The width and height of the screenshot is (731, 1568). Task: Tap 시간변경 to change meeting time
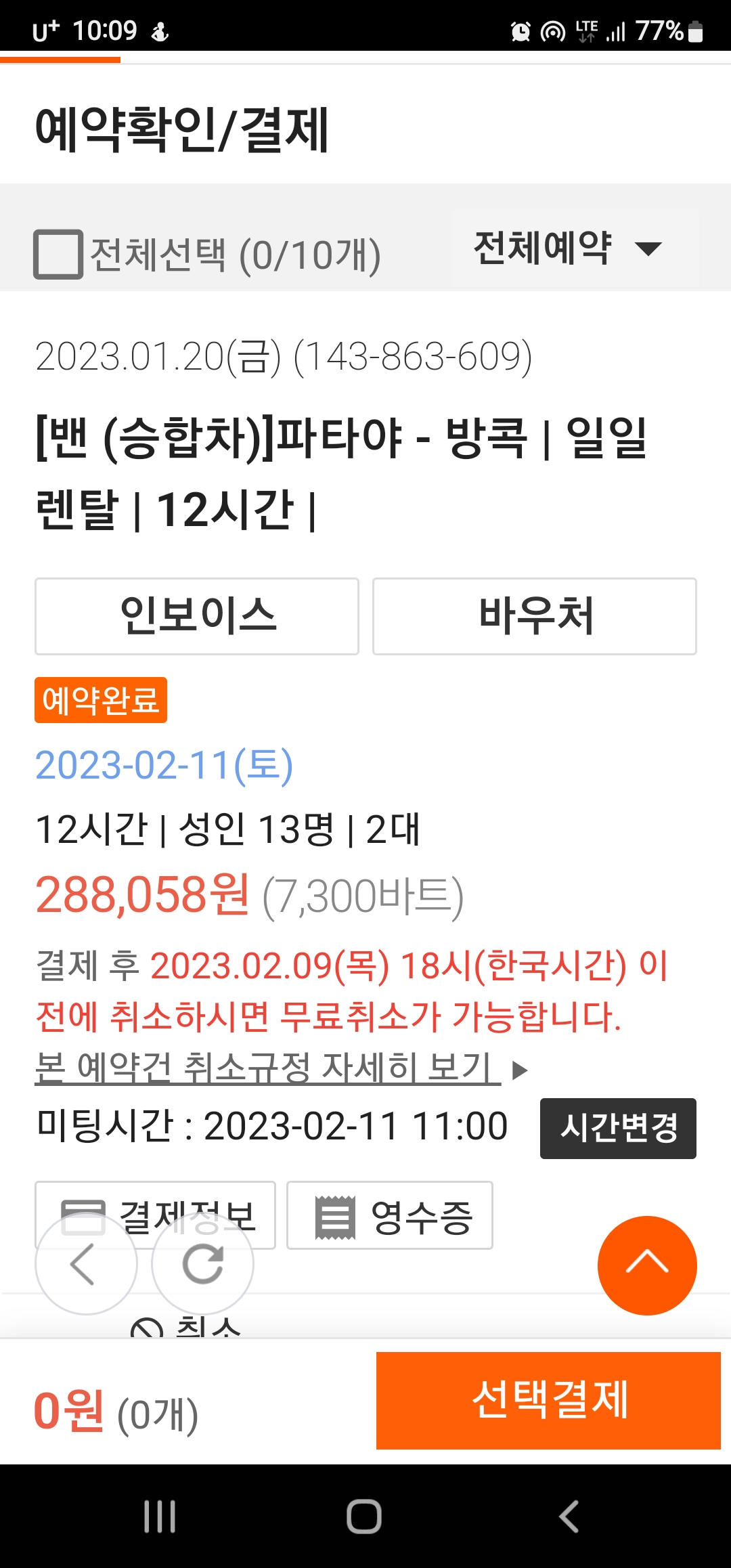(618, 1129)
